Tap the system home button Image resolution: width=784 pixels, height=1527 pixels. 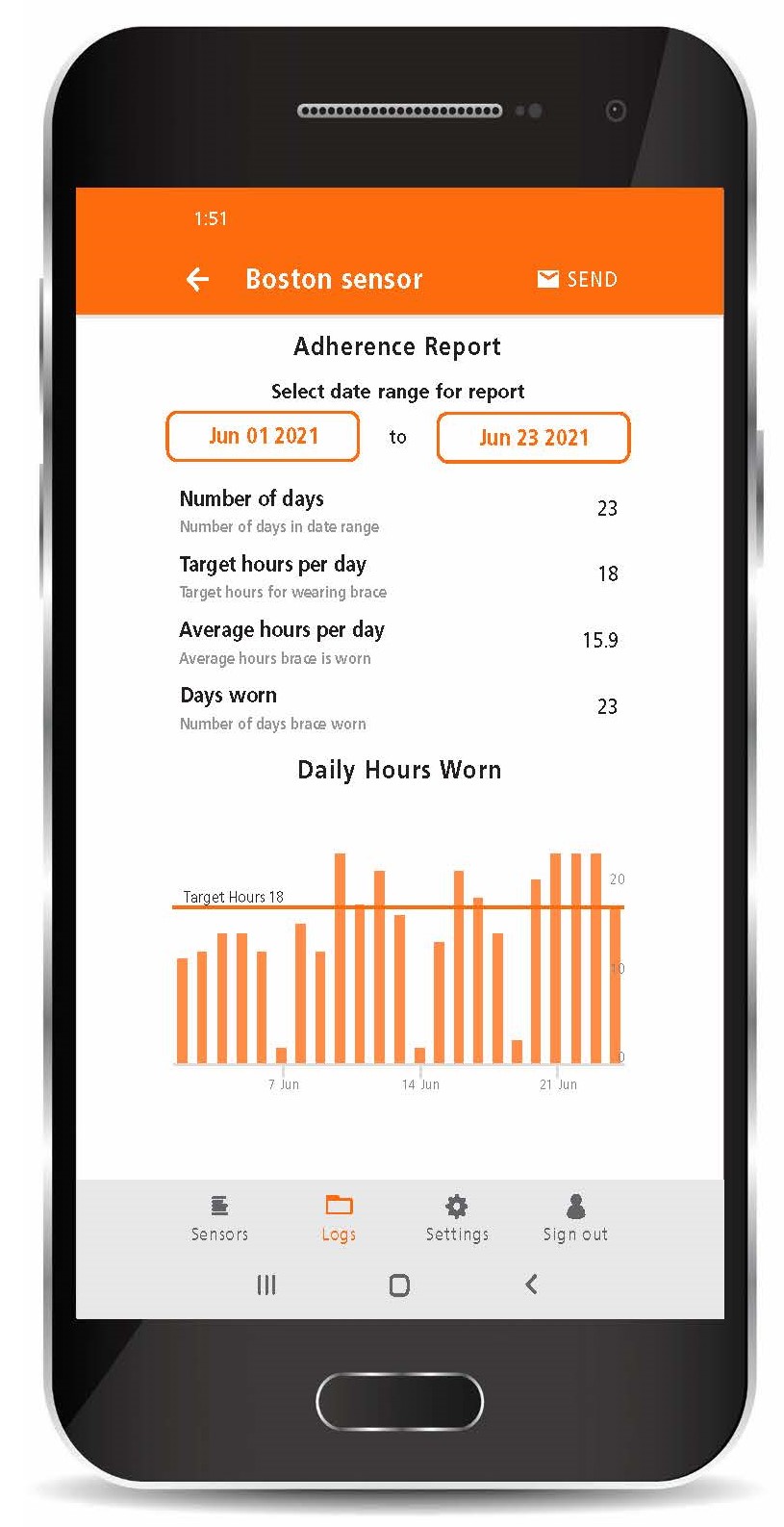(399, 1285)
